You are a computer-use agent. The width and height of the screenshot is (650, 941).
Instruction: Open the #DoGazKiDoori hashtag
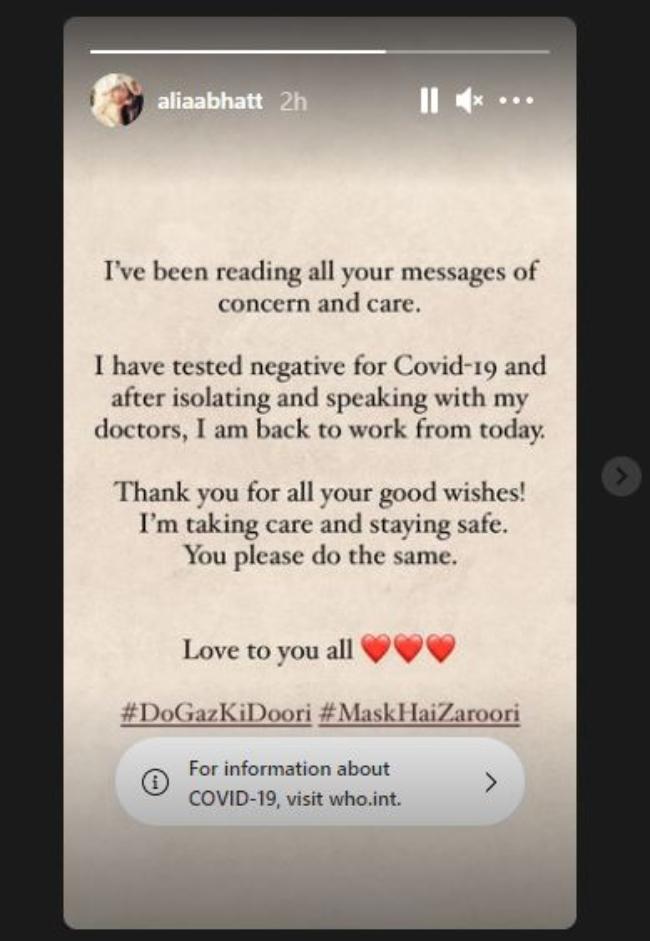[x=215, y=714]
